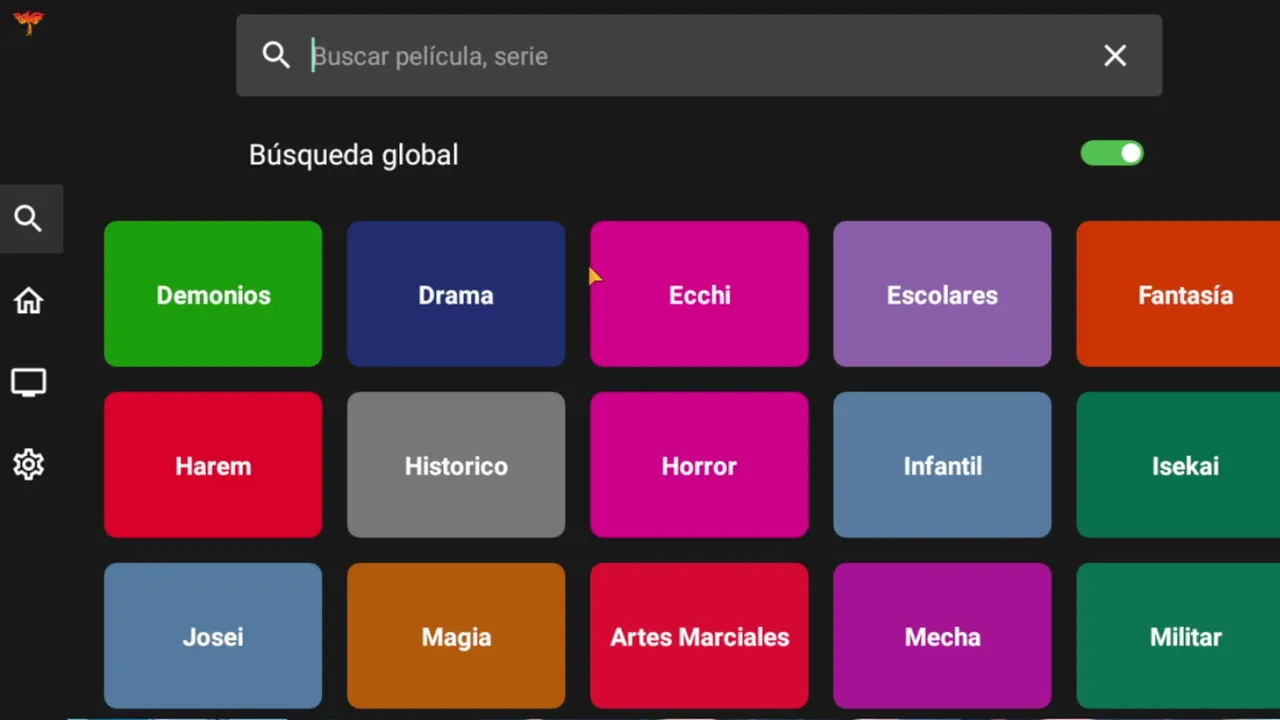The width and height of the screenshot is (1280, 720).
Task: Browse Historico titles
Action: [456, 465]
